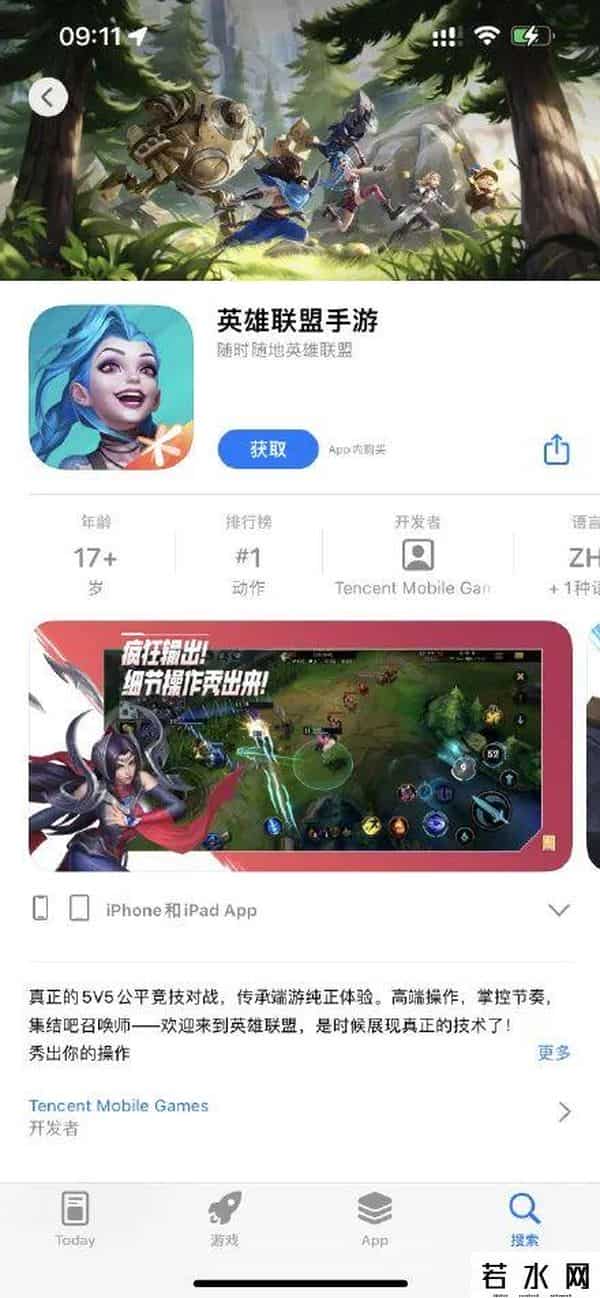600x1298 pixels.
Task: Tap 更多 to read full description
Action: (x=554, y=1052)
